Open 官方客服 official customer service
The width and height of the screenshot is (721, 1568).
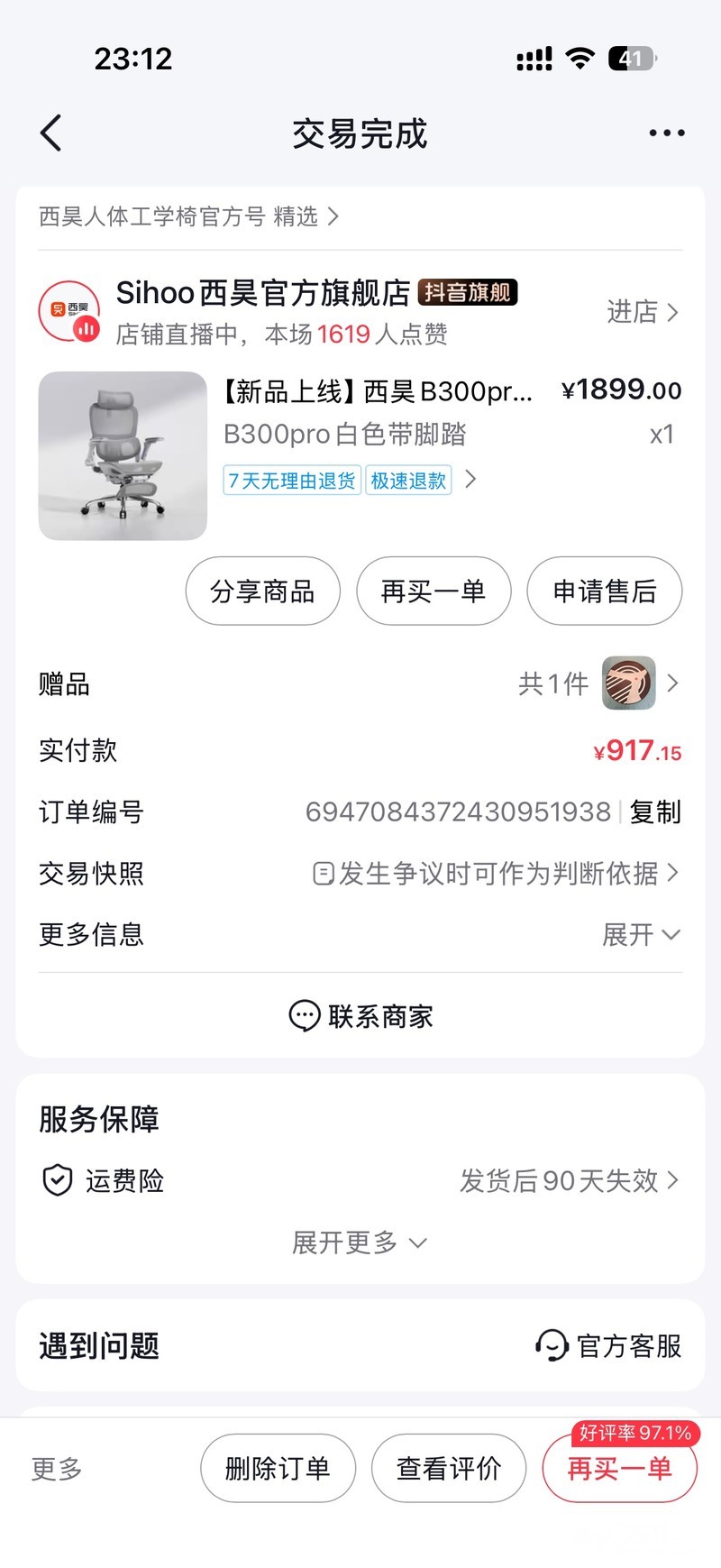(608, 1346)
